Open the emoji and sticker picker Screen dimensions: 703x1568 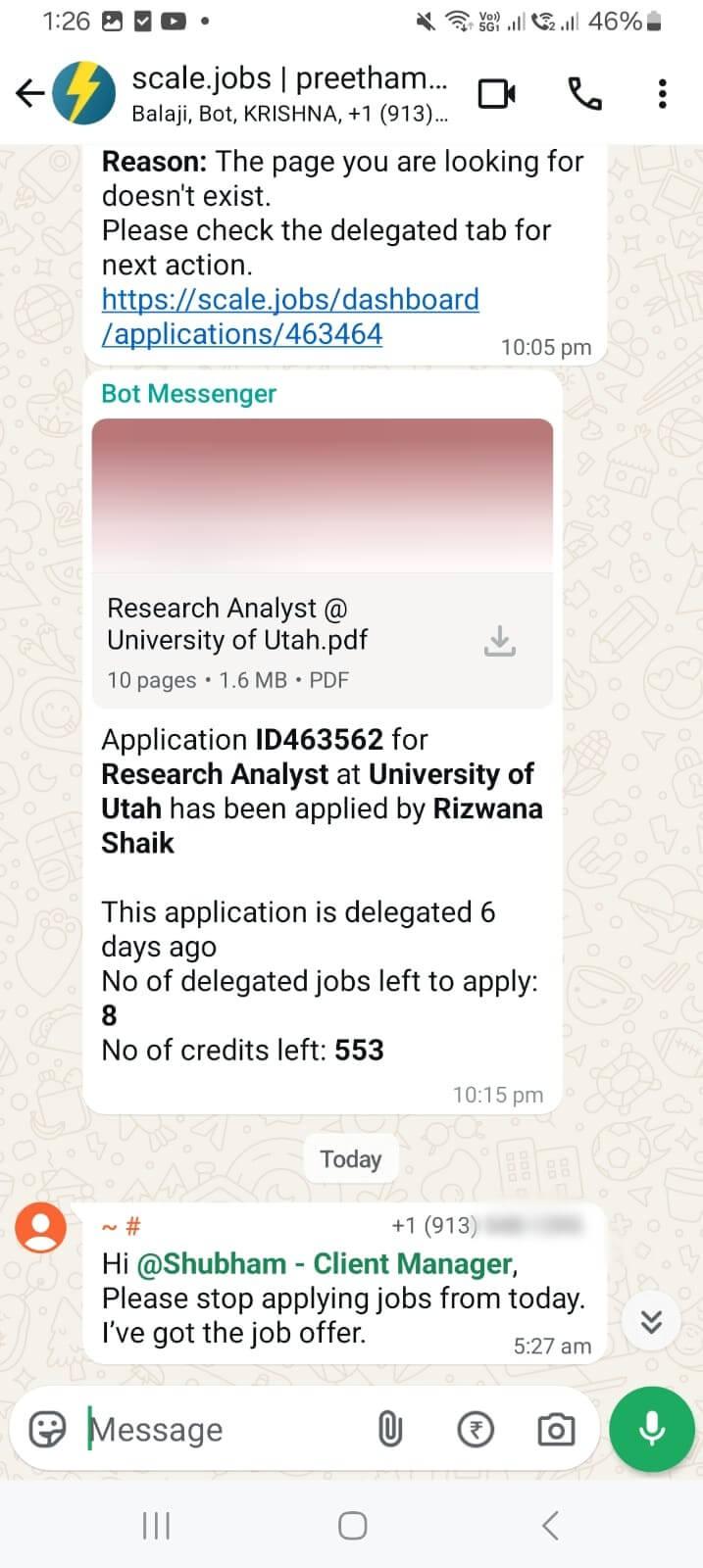point(48,1430)
